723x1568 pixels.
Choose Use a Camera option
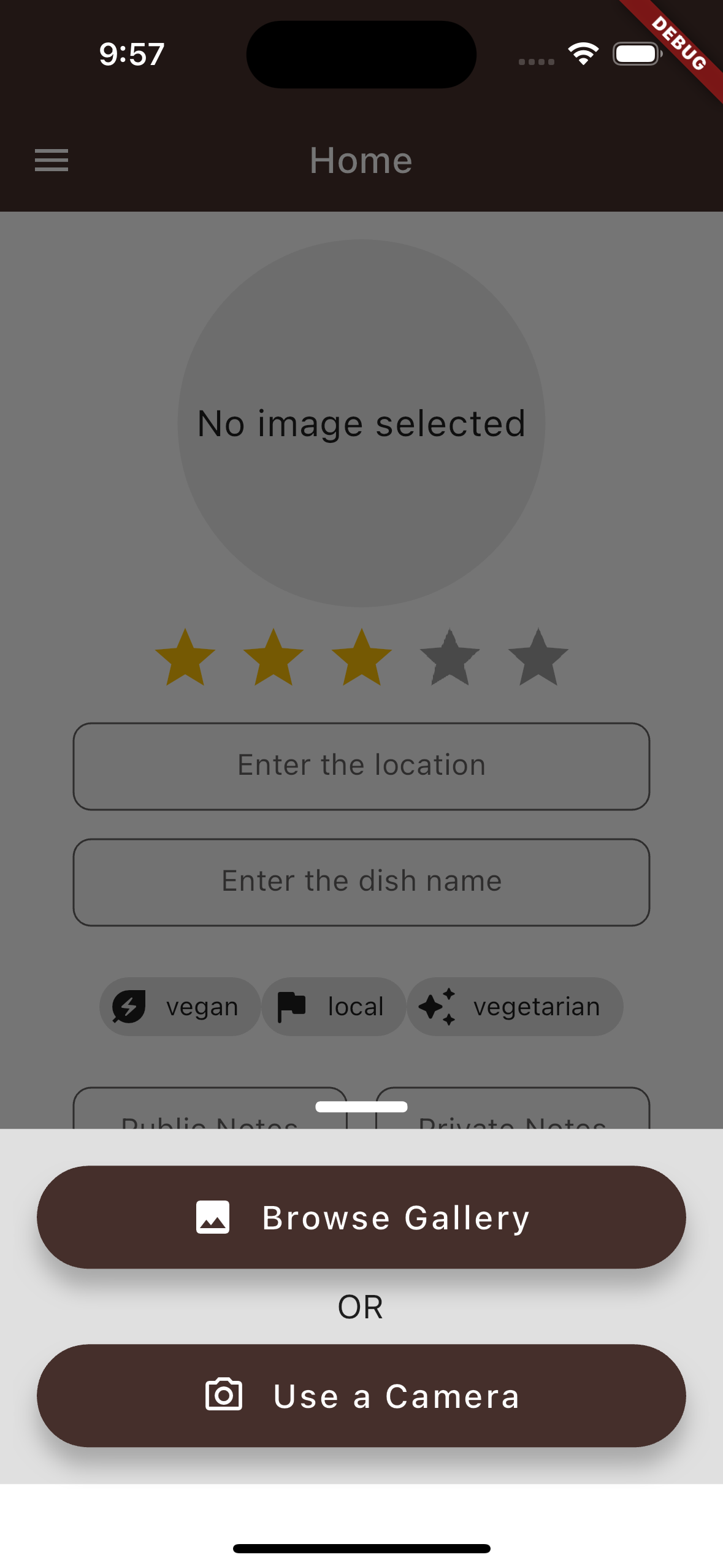tap(361, 1396)
